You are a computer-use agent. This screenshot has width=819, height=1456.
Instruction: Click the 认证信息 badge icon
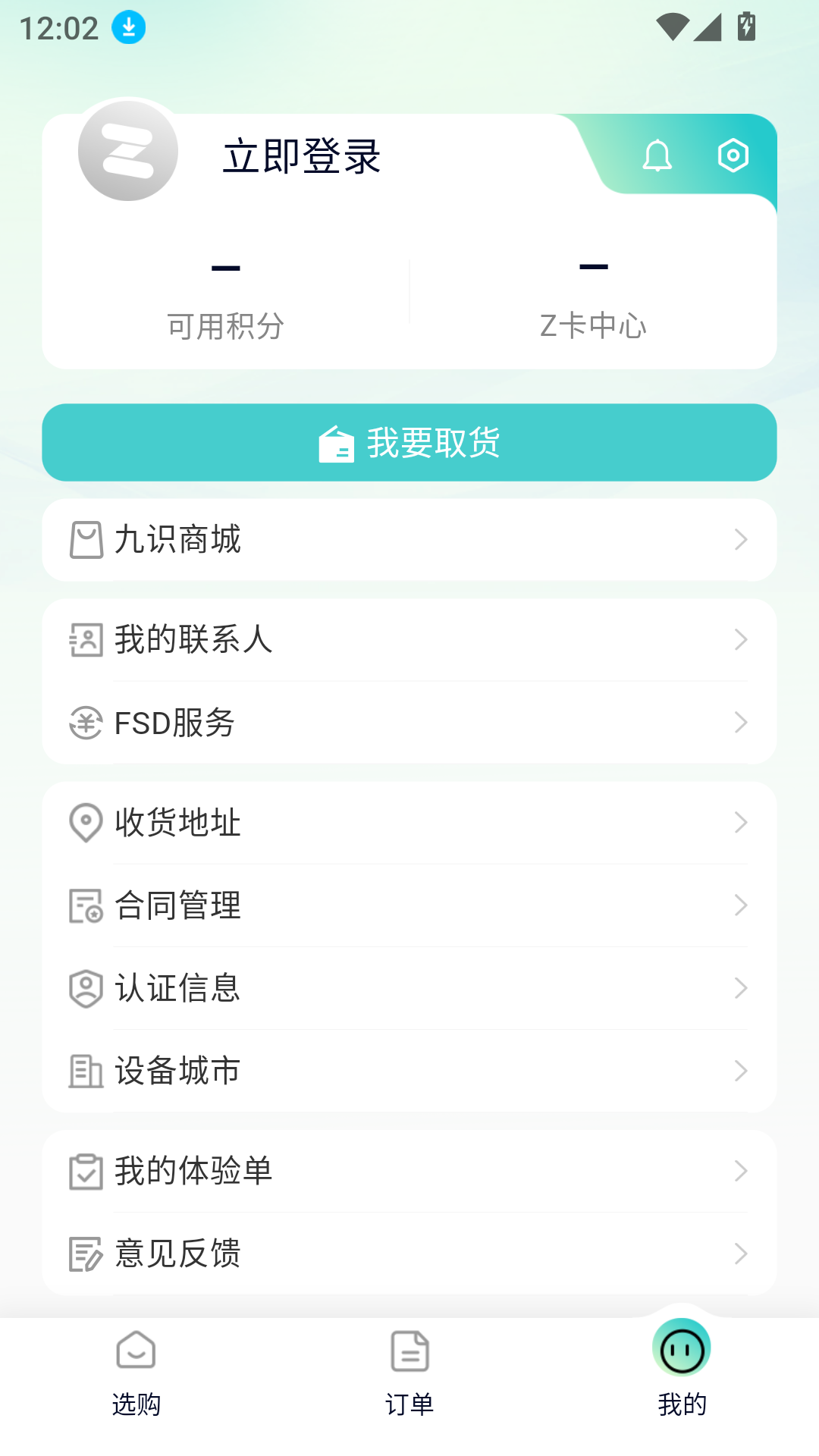coord(84,988)
